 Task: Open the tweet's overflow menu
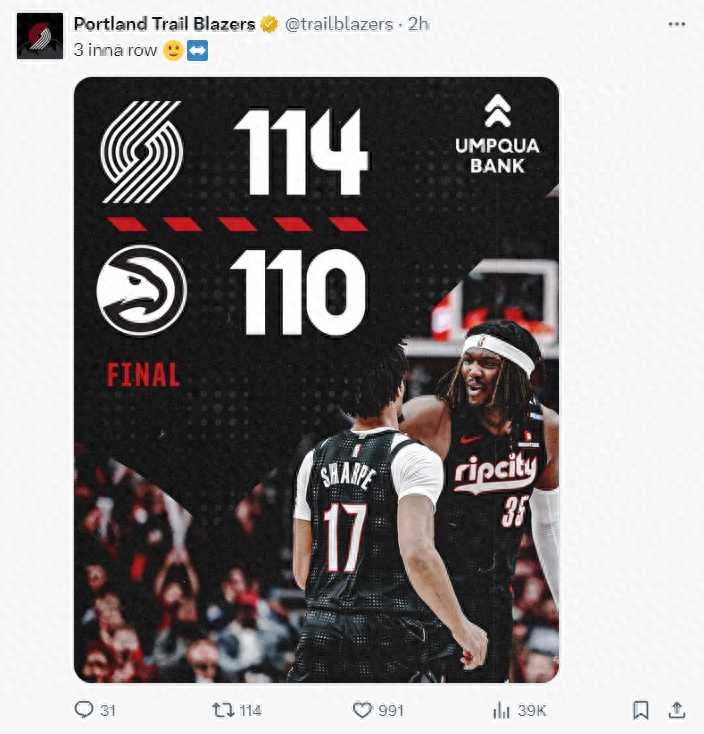[677, 24]
